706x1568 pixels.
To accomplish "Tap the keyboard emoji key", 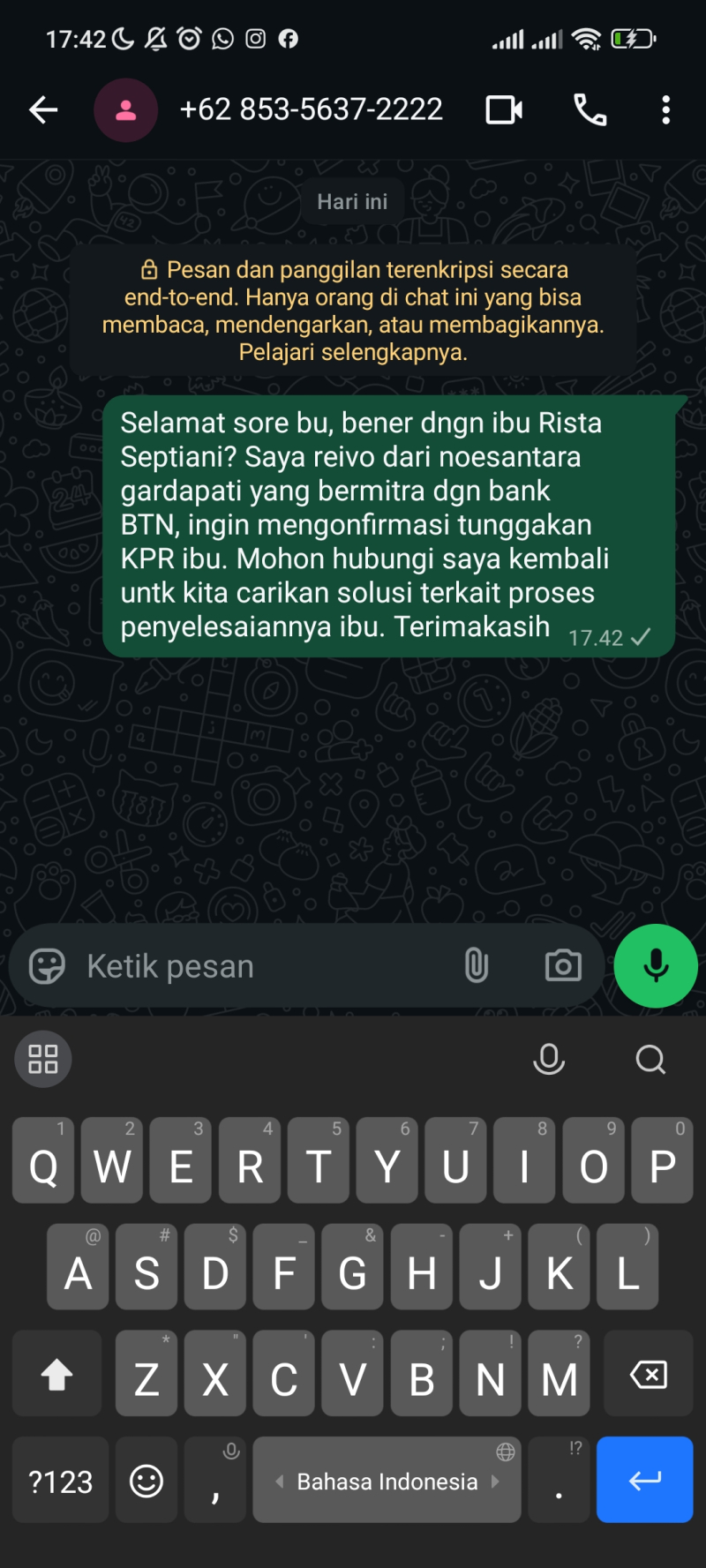I will coord(146,1482).
